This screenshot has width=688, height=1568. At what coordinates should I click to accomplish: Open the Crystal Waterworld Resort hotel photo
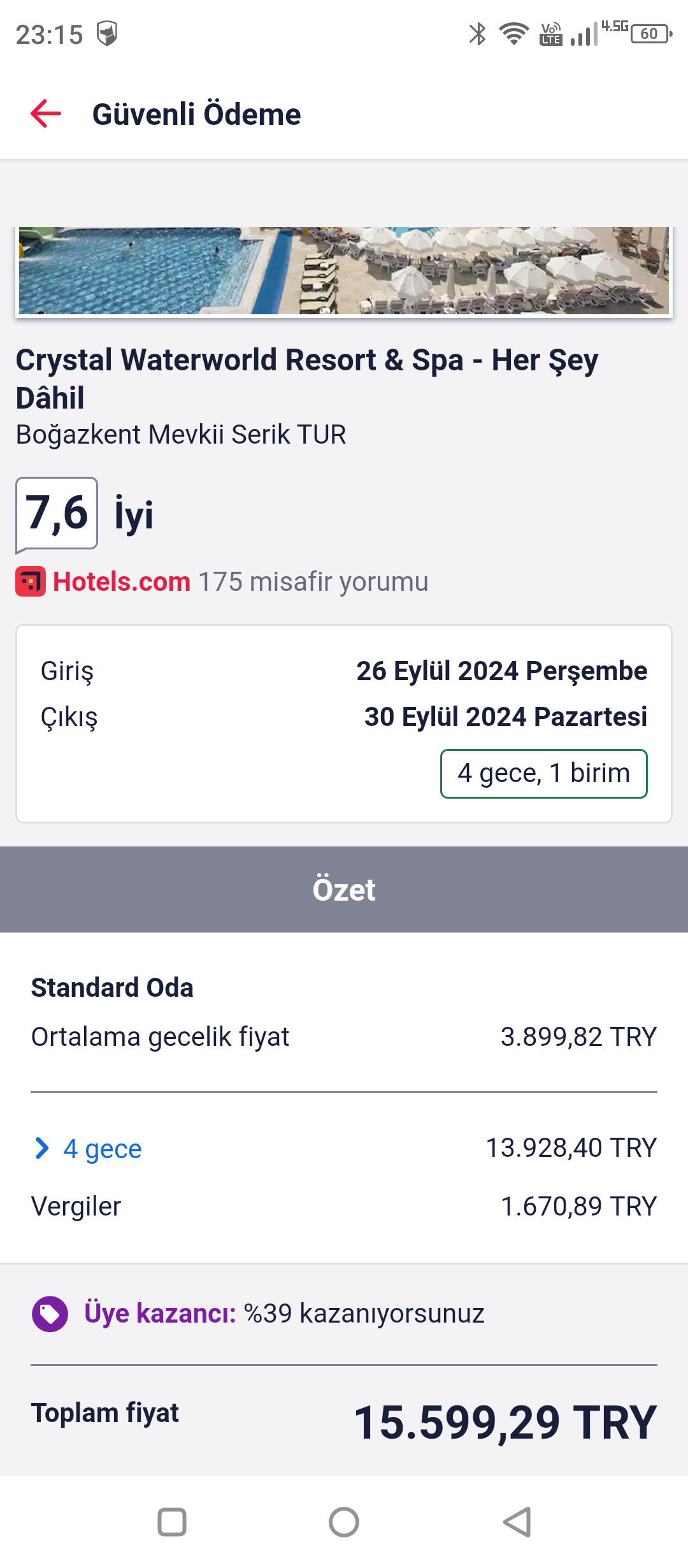click(x=344, y=270)
